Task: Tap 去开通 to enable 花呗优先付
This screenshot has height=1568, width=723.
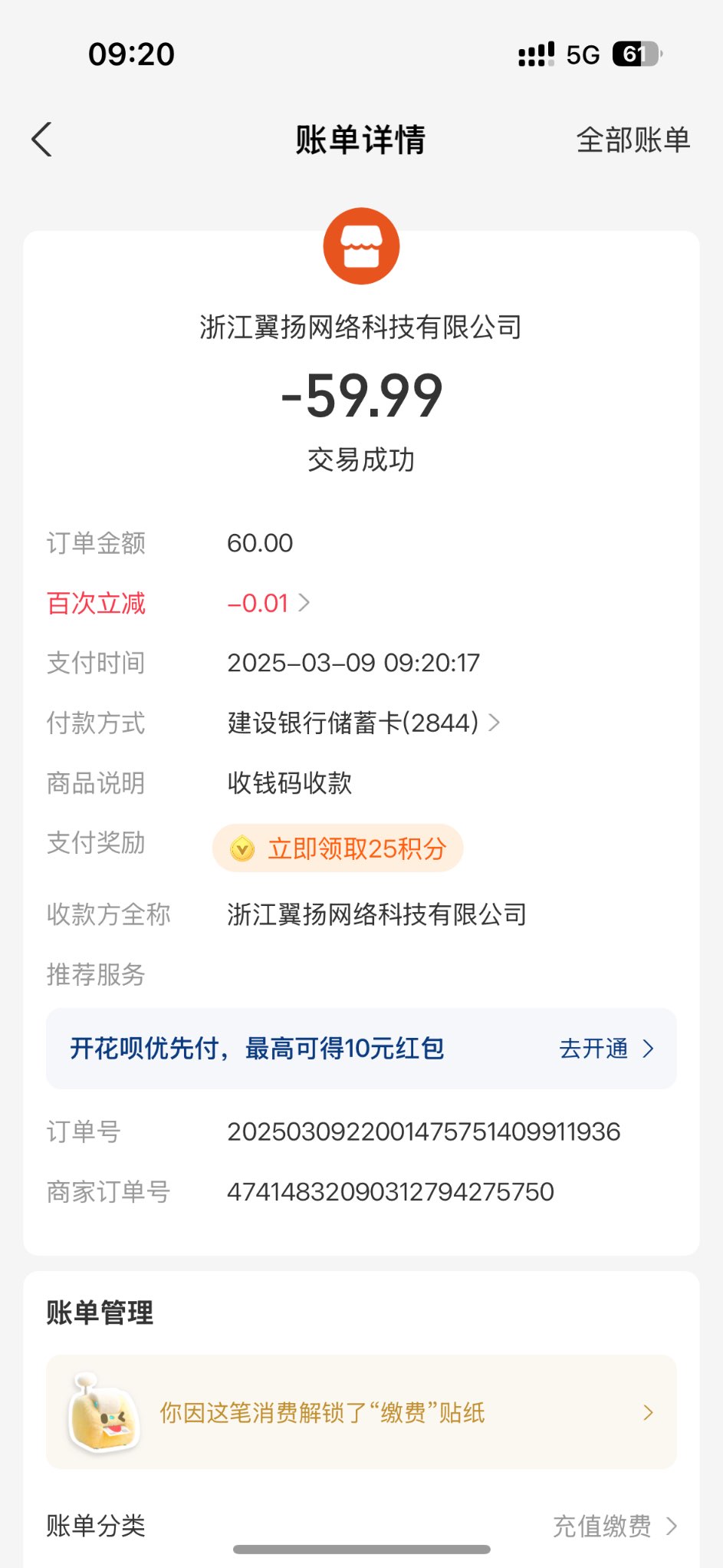Action: click(606, 1049)
